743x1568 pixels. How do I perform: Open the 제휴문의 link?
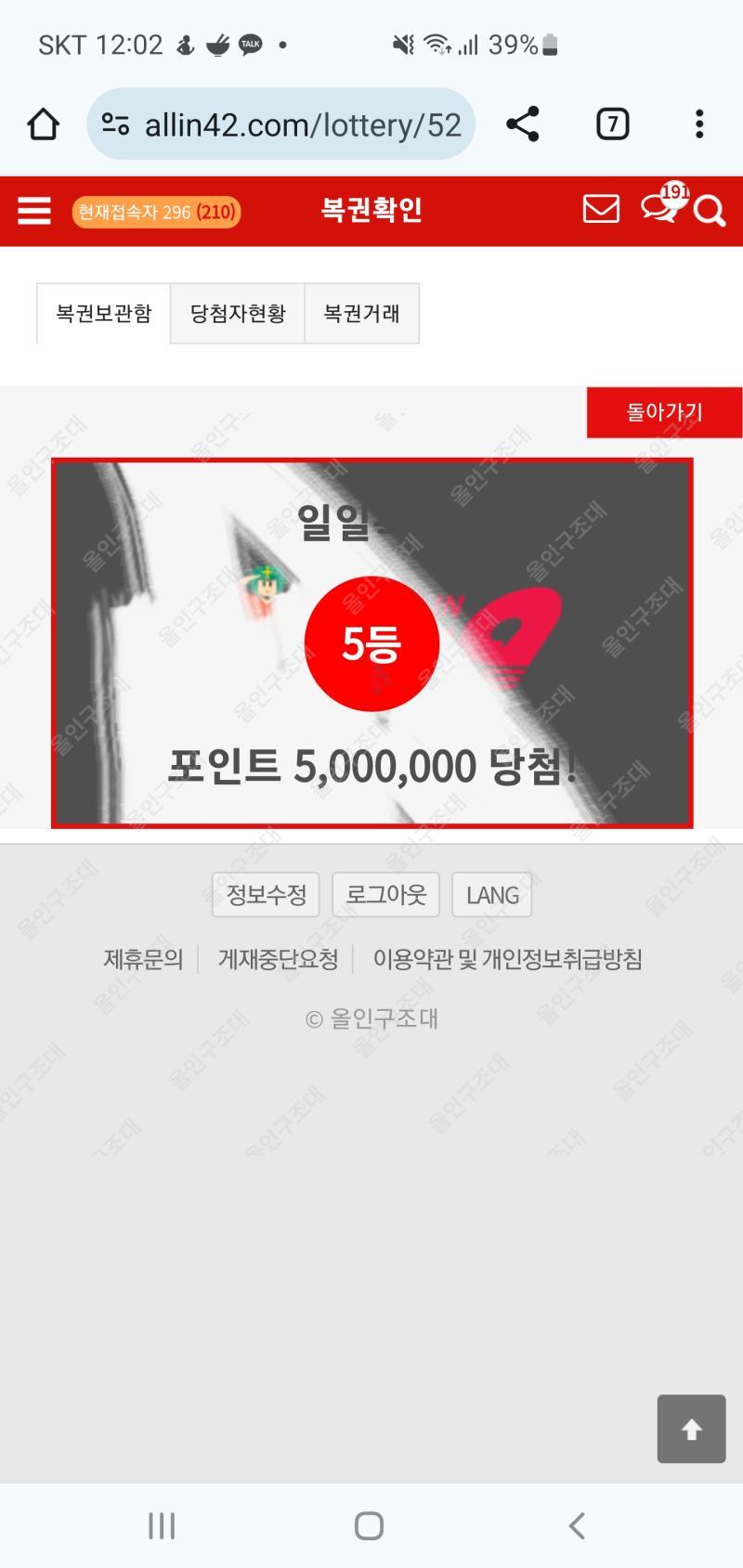point(143,959)
